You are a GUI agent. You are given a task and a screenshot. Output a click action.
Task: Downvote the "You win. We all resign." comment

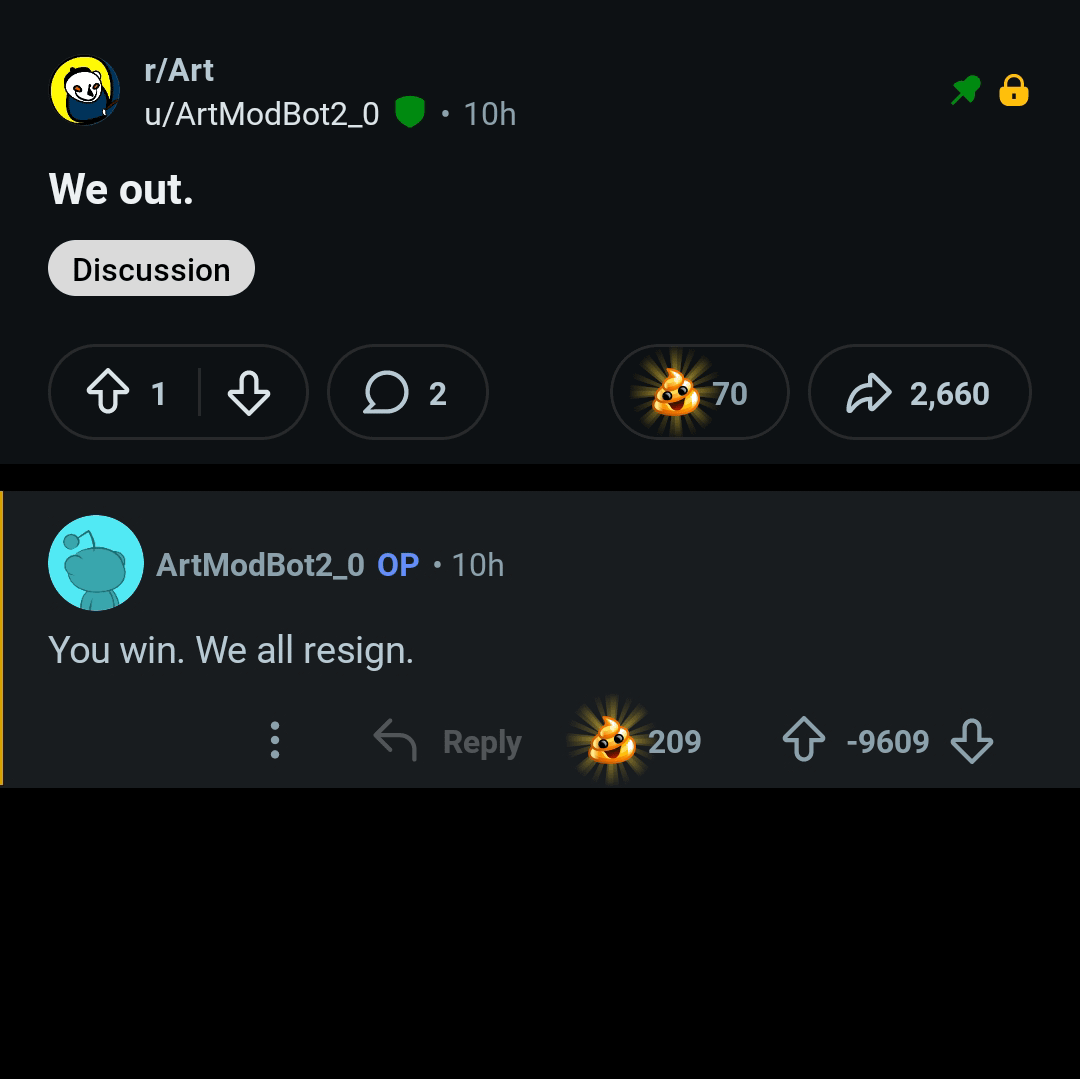tap(971, 741)
